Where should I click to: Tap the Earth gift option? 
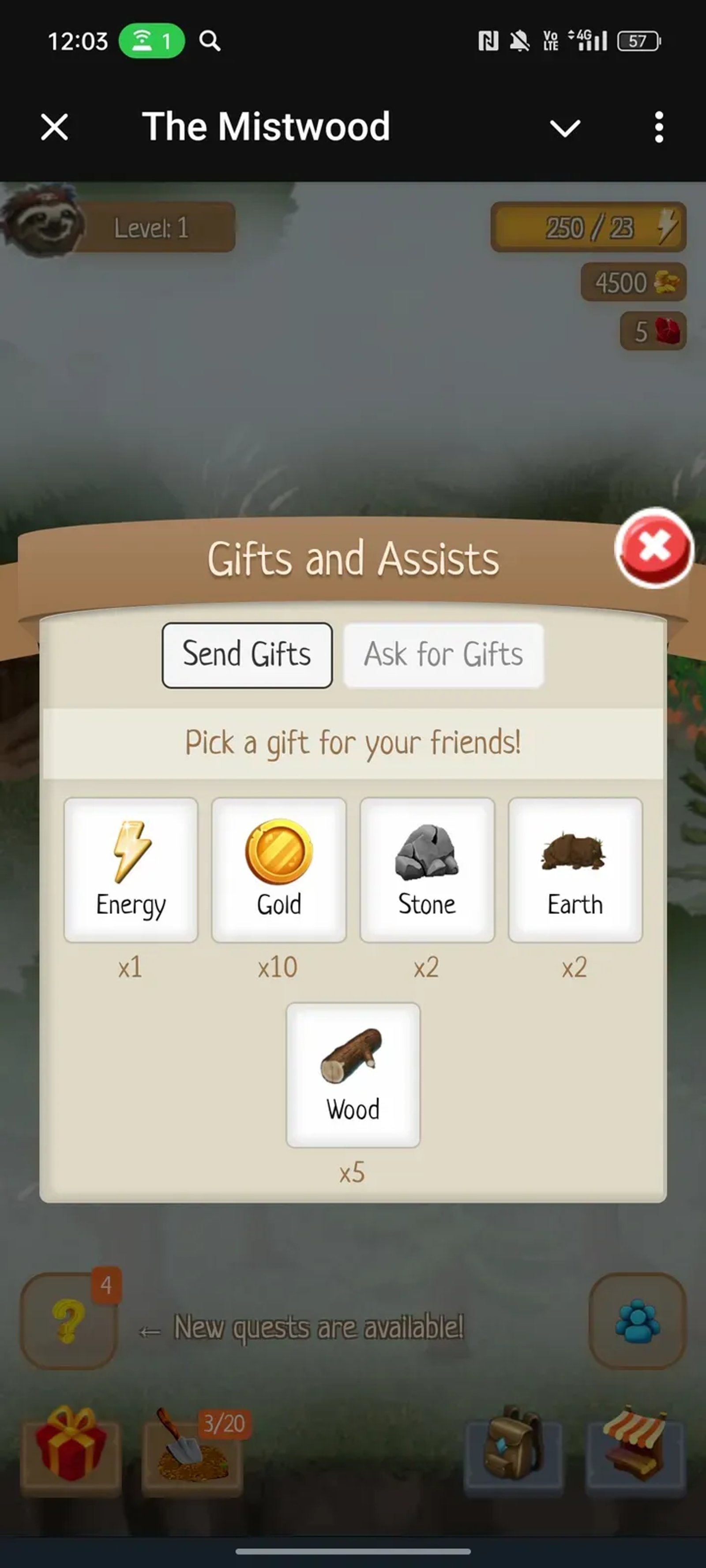tap(575, 869)
